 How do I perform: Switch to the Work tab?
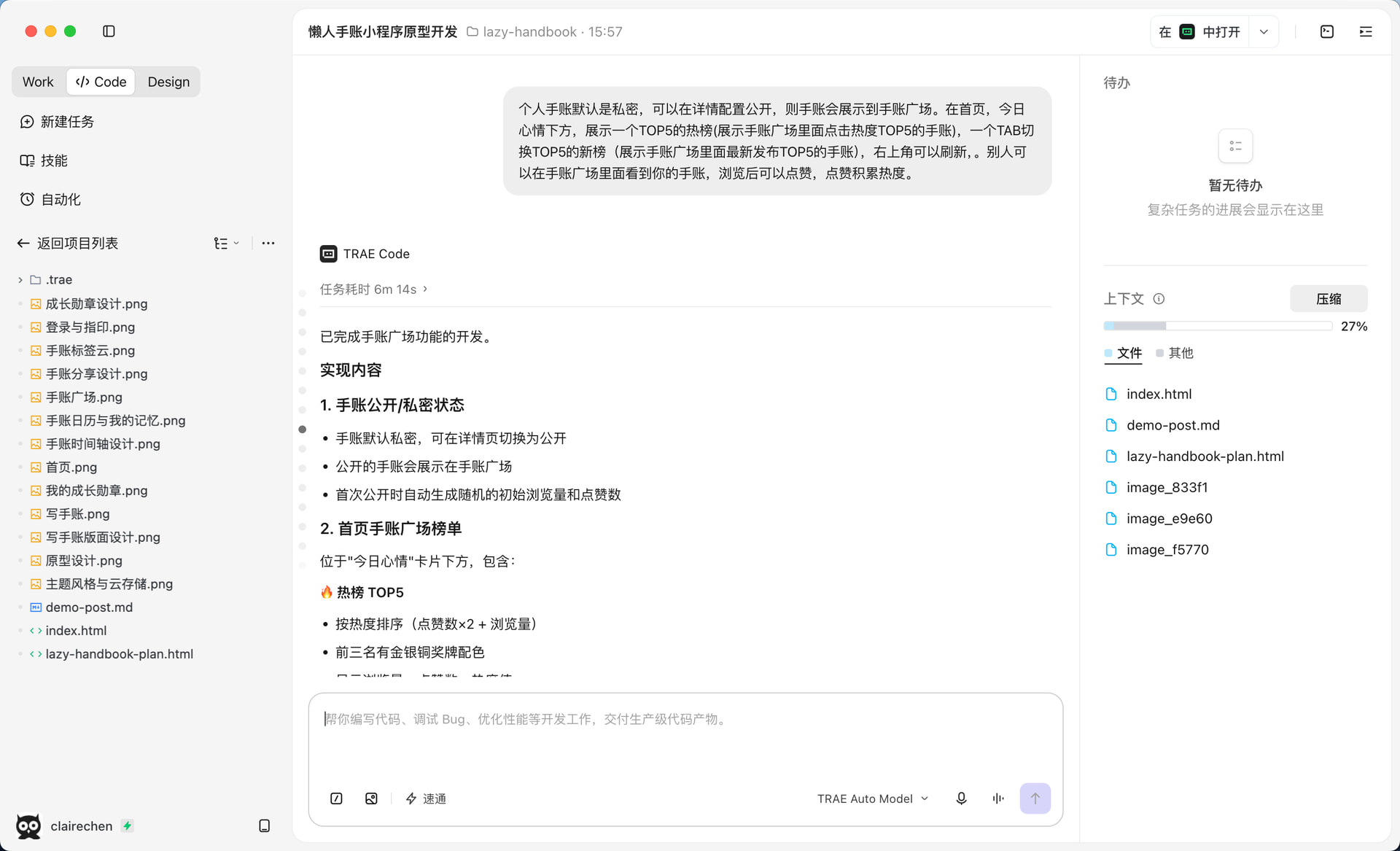tap(38, 82)
